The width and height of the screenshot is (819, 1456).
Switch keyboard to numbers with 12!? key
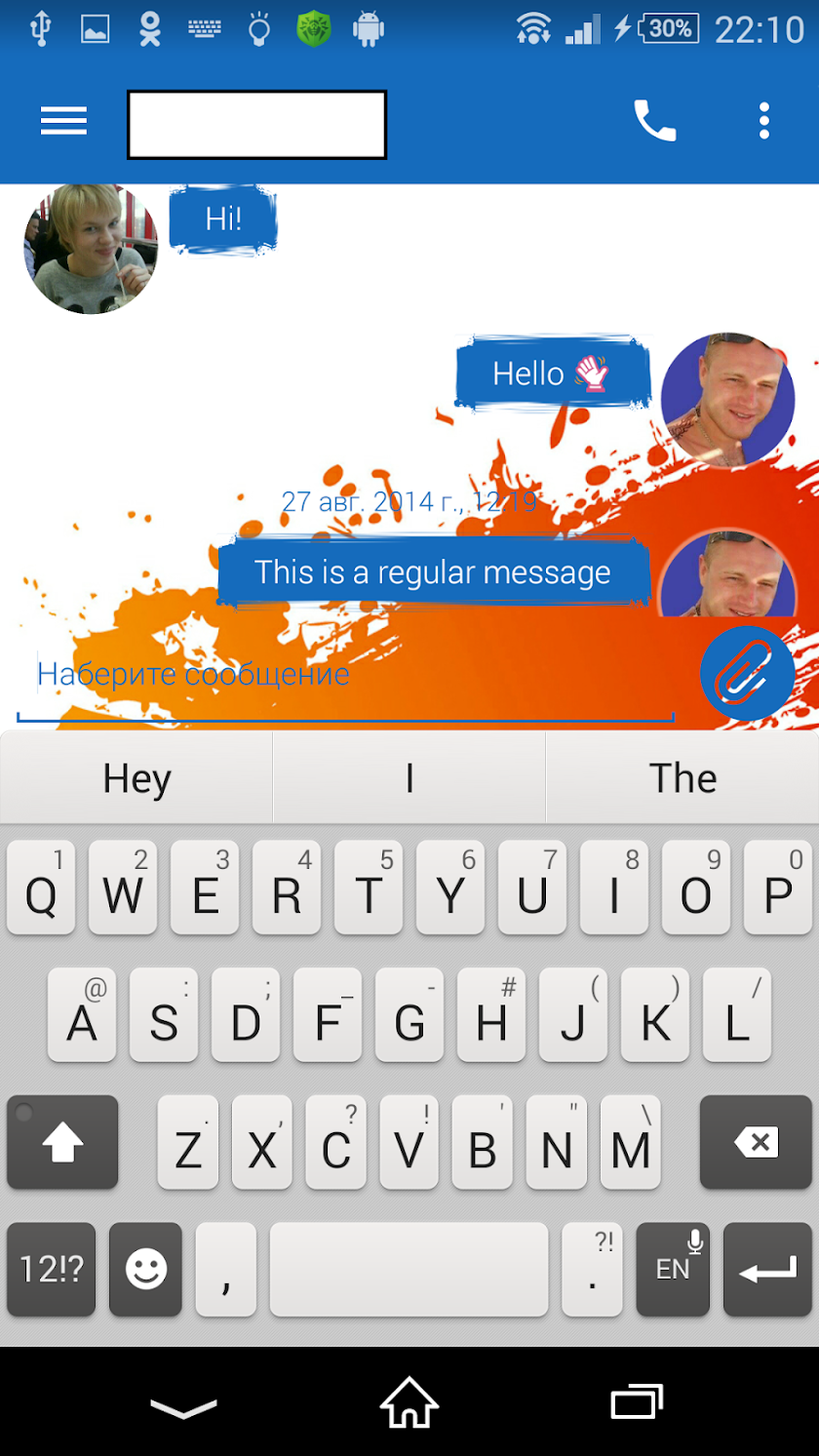coord(52,1269)
